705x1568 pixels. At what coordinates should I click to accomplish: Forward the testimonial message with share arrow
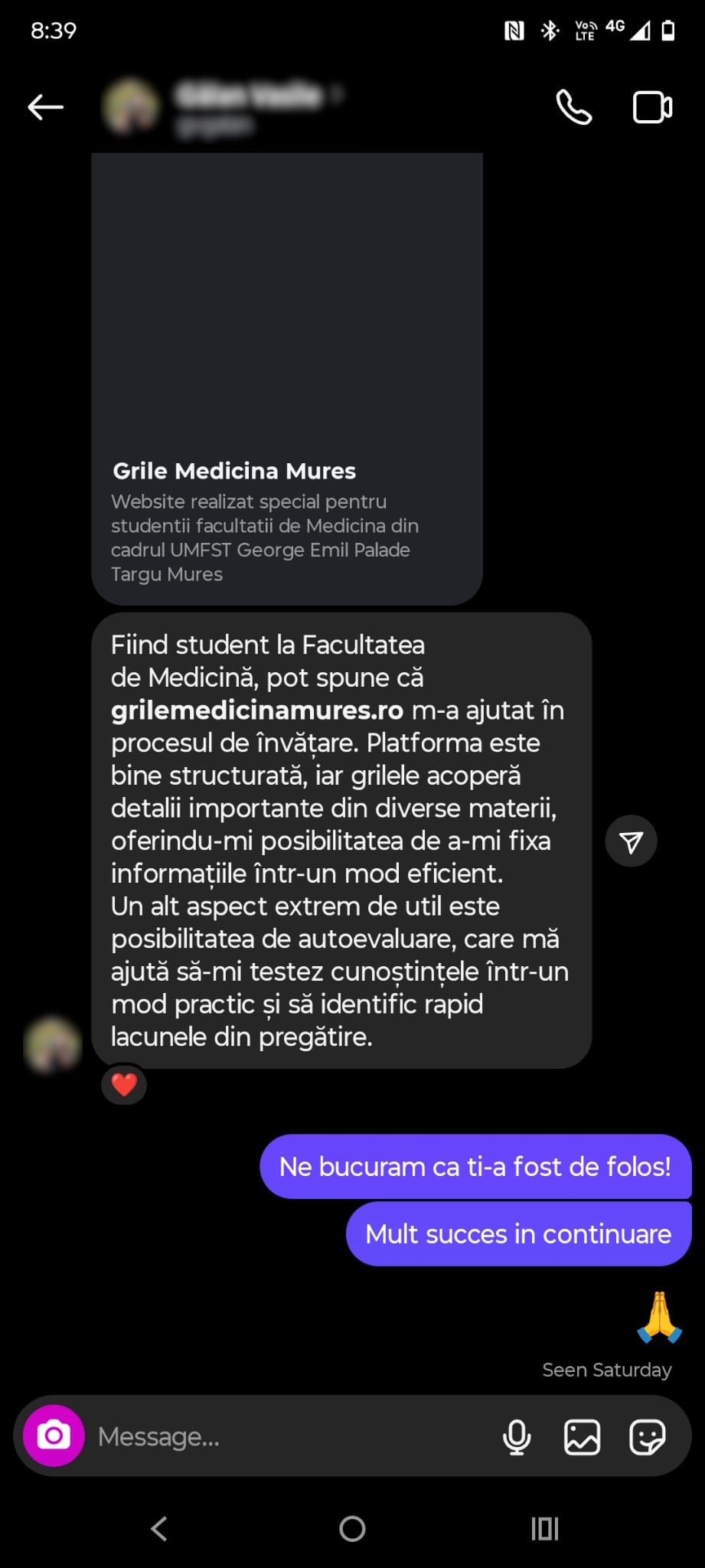point(631,841)
